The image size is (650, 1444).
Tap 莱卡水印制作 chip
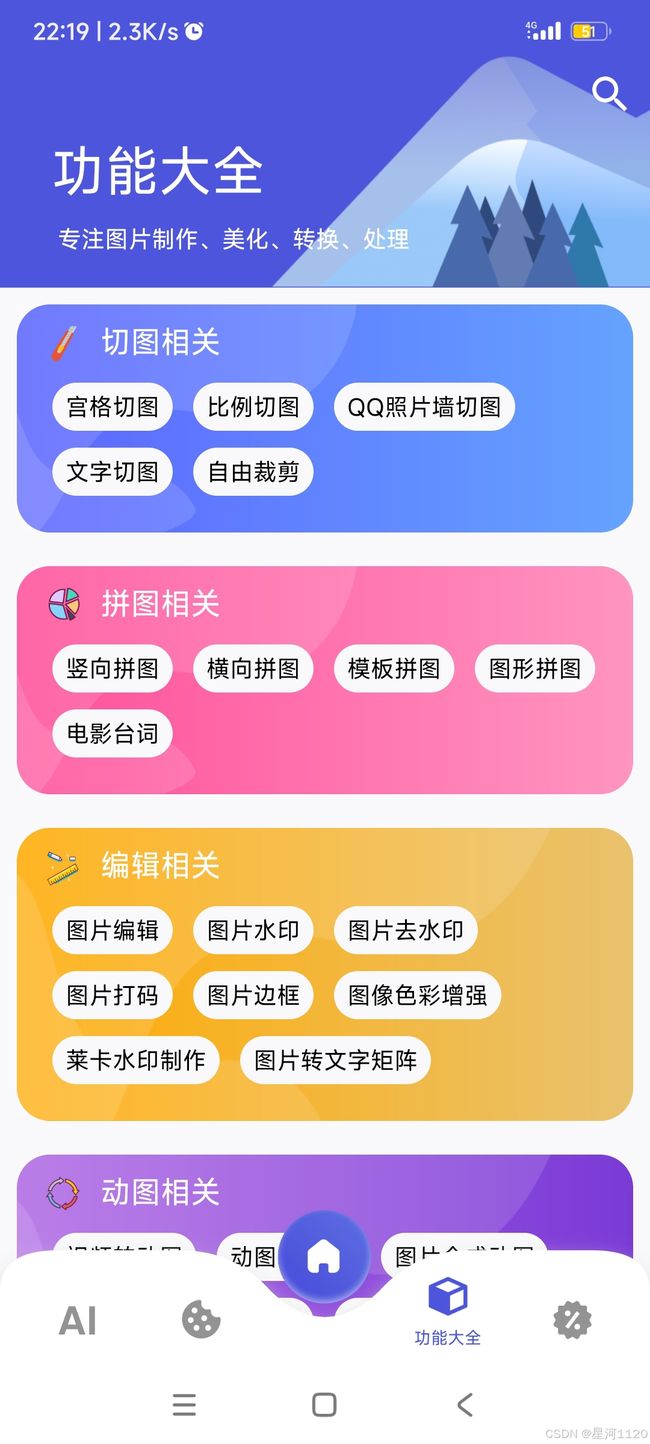pos(136,1060)
